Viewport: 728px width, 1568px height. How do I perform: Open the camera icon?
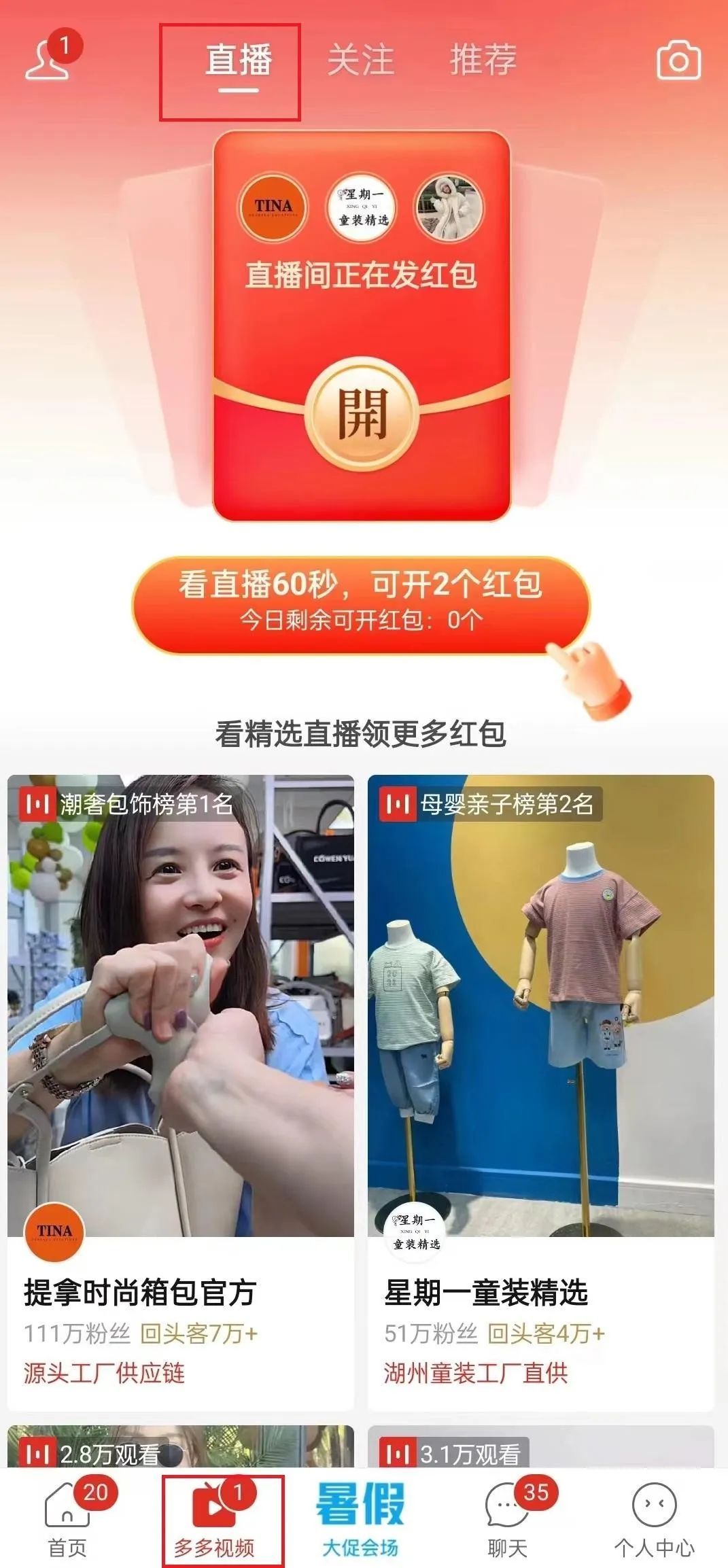[x=678, y=60]
